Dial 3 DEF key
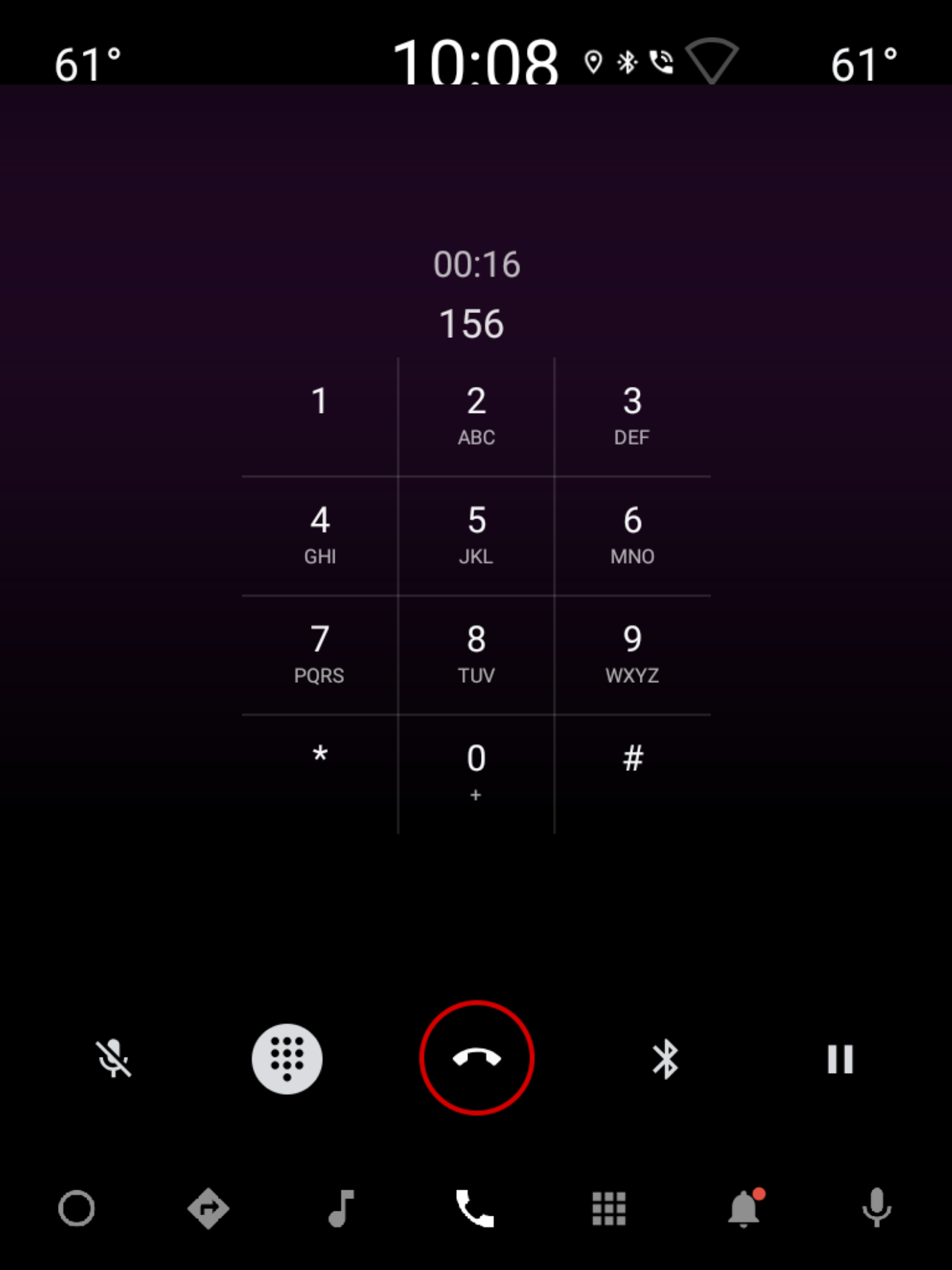Image resolution: width=952 pixels, height=1270 pixels. pos(632,416)
